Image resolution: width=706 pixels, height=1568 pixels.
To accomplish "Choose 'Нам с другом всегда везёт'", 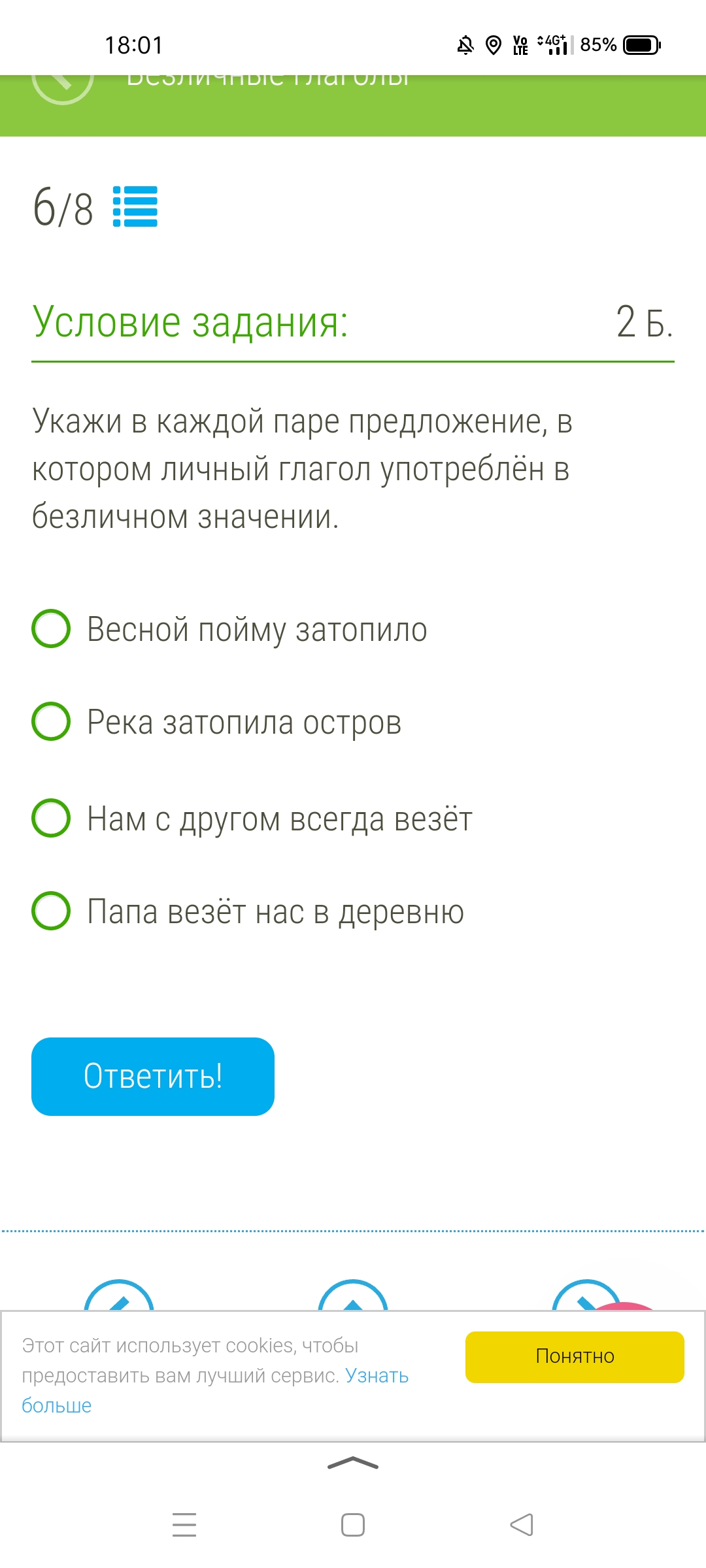I will [51, 818].
